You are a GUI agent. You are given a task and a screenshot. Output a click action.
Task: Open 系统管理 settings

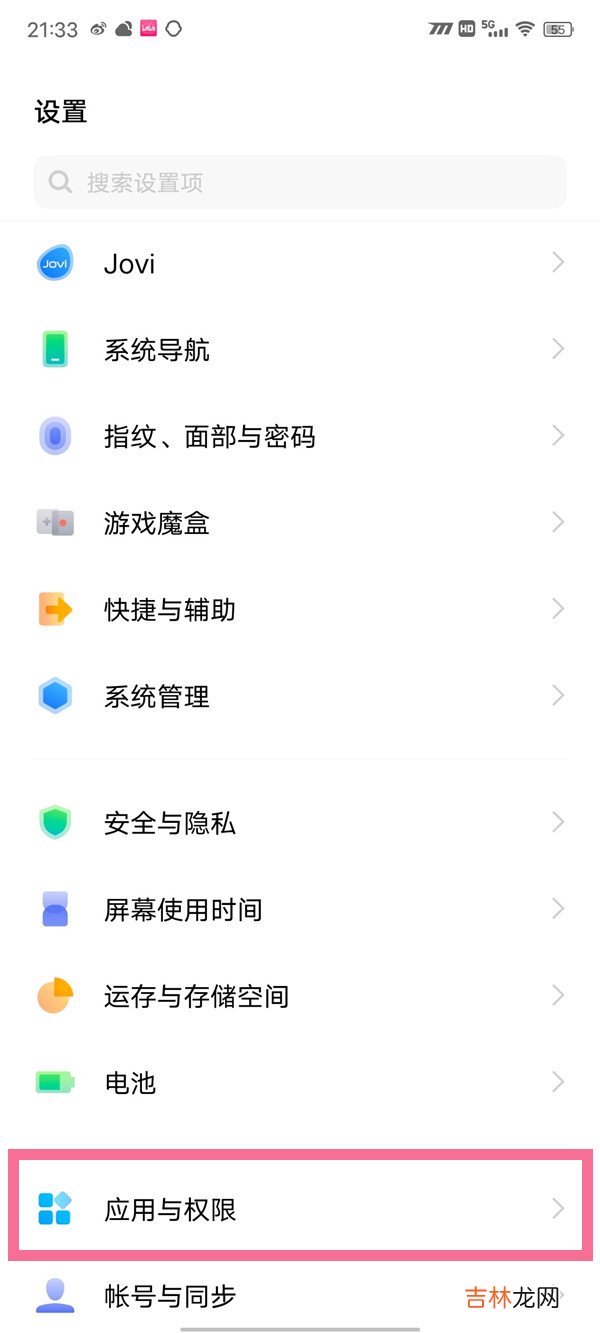[300, 696]
